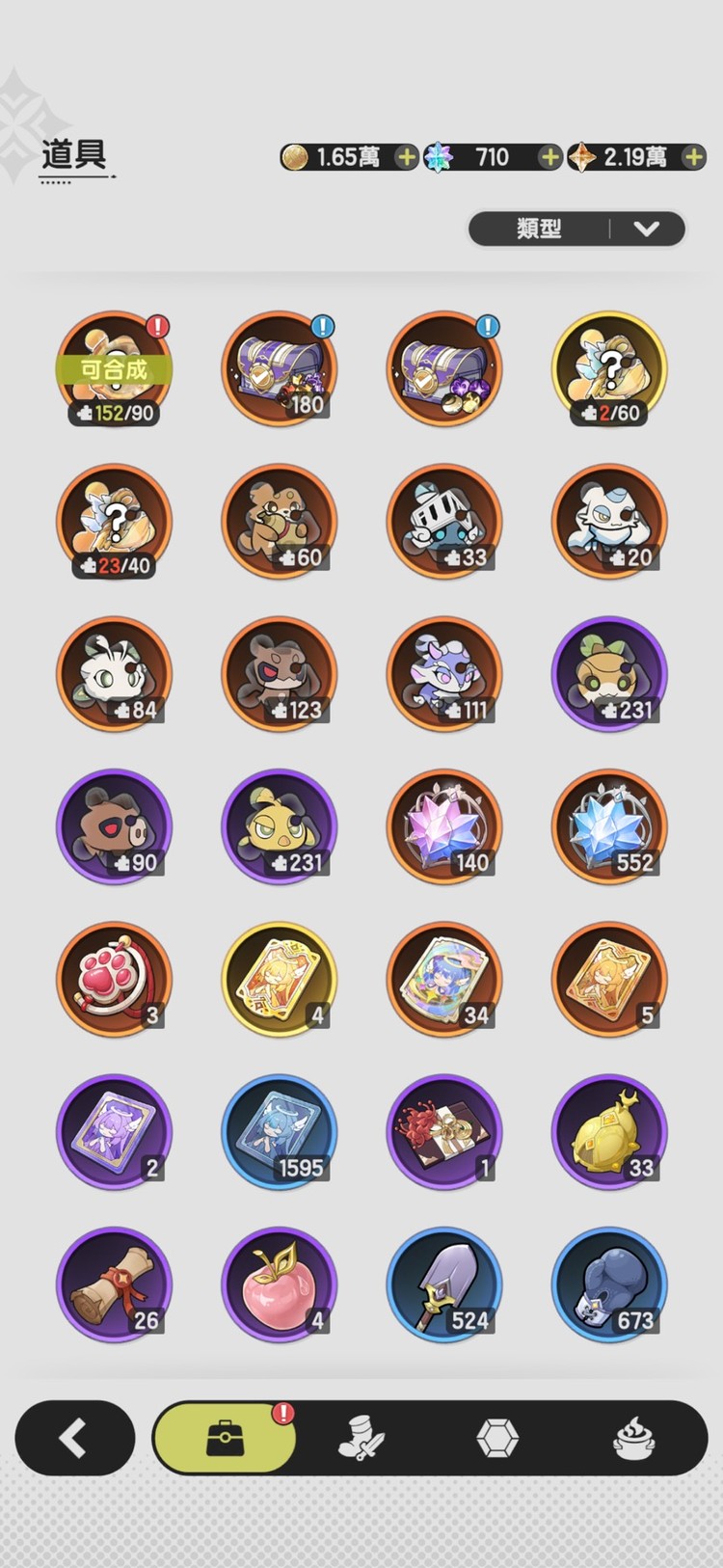Go back with the arrow button
The image size is (723, 1568).
coord(74,1438)
